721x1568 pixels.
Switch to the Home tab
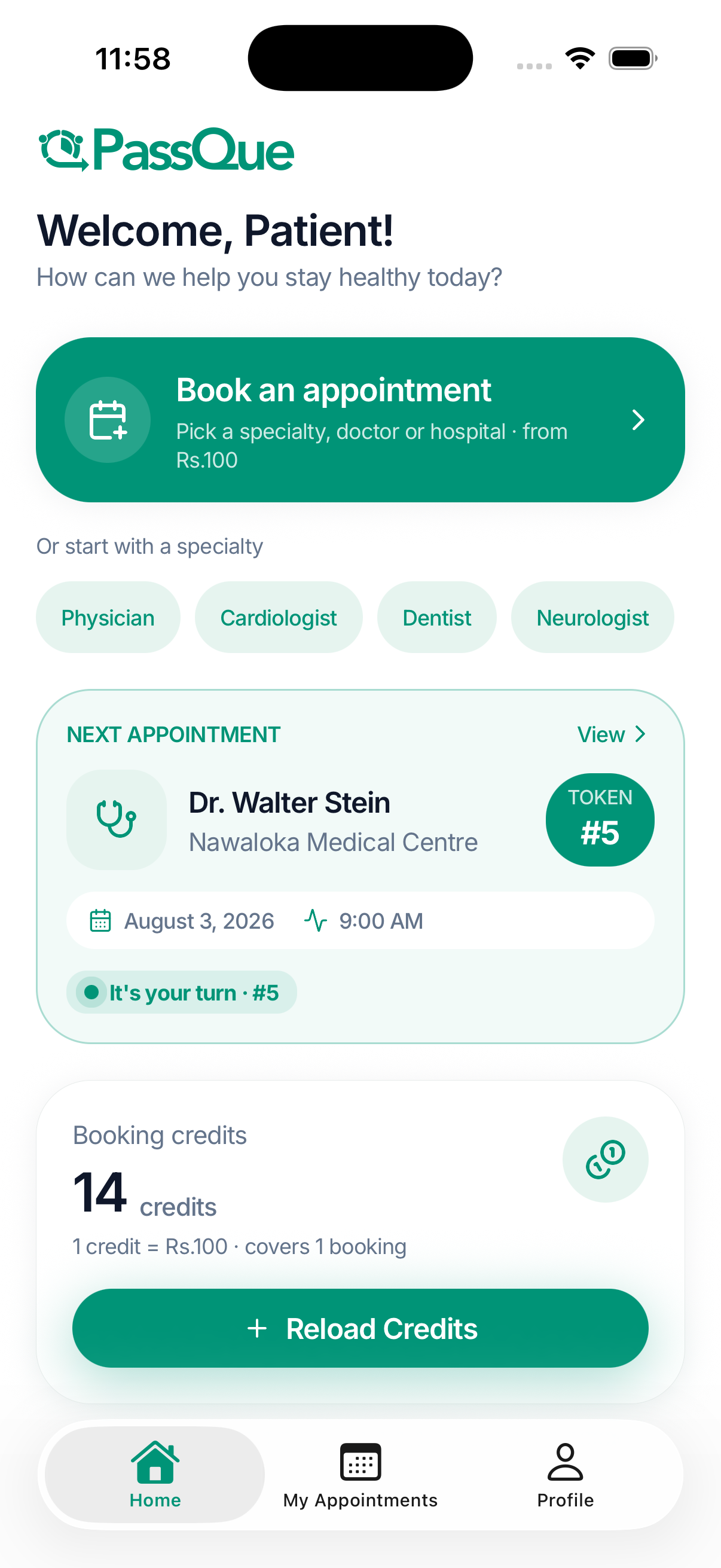(x=155, y=1474)
